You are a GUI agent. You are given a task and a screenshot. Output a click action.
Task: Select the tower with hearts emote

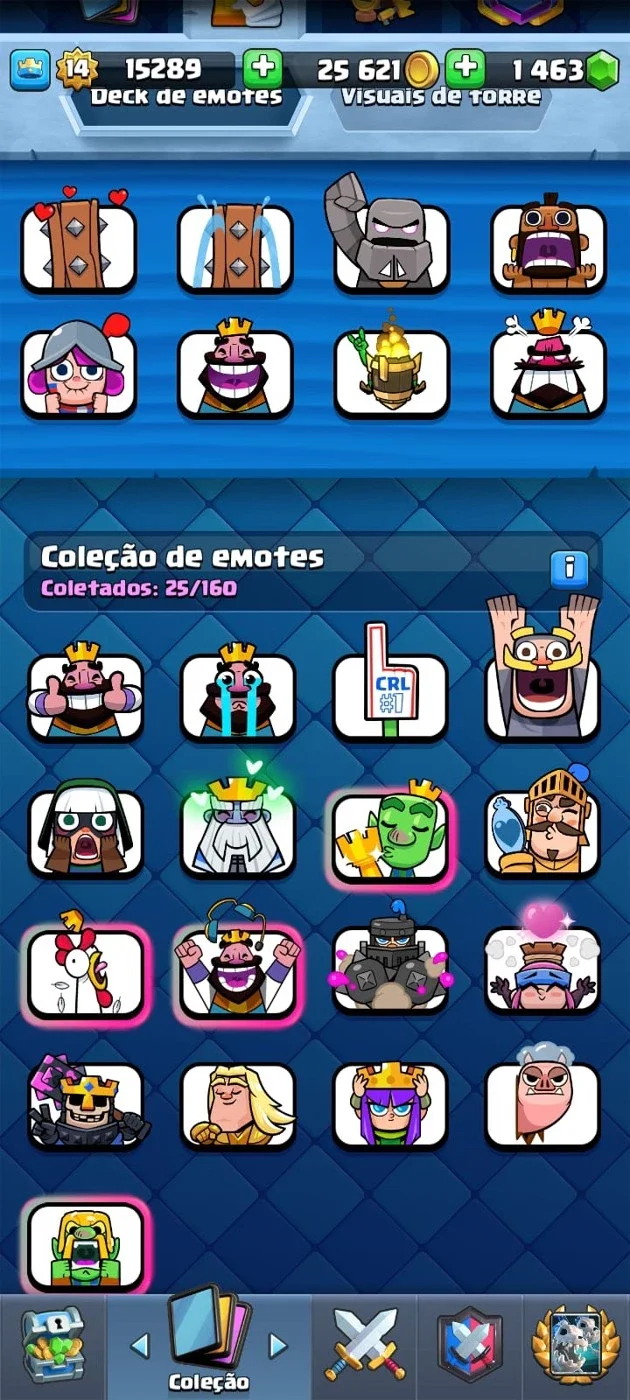click(x=79, y=243)
